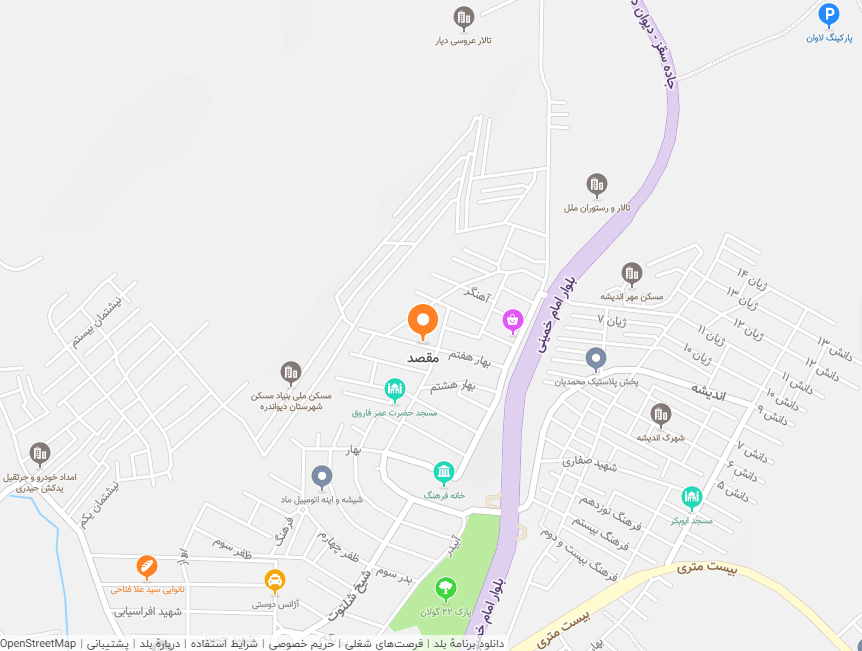Open امداد خودرو و جرثقیل marker

pos(39,453)
